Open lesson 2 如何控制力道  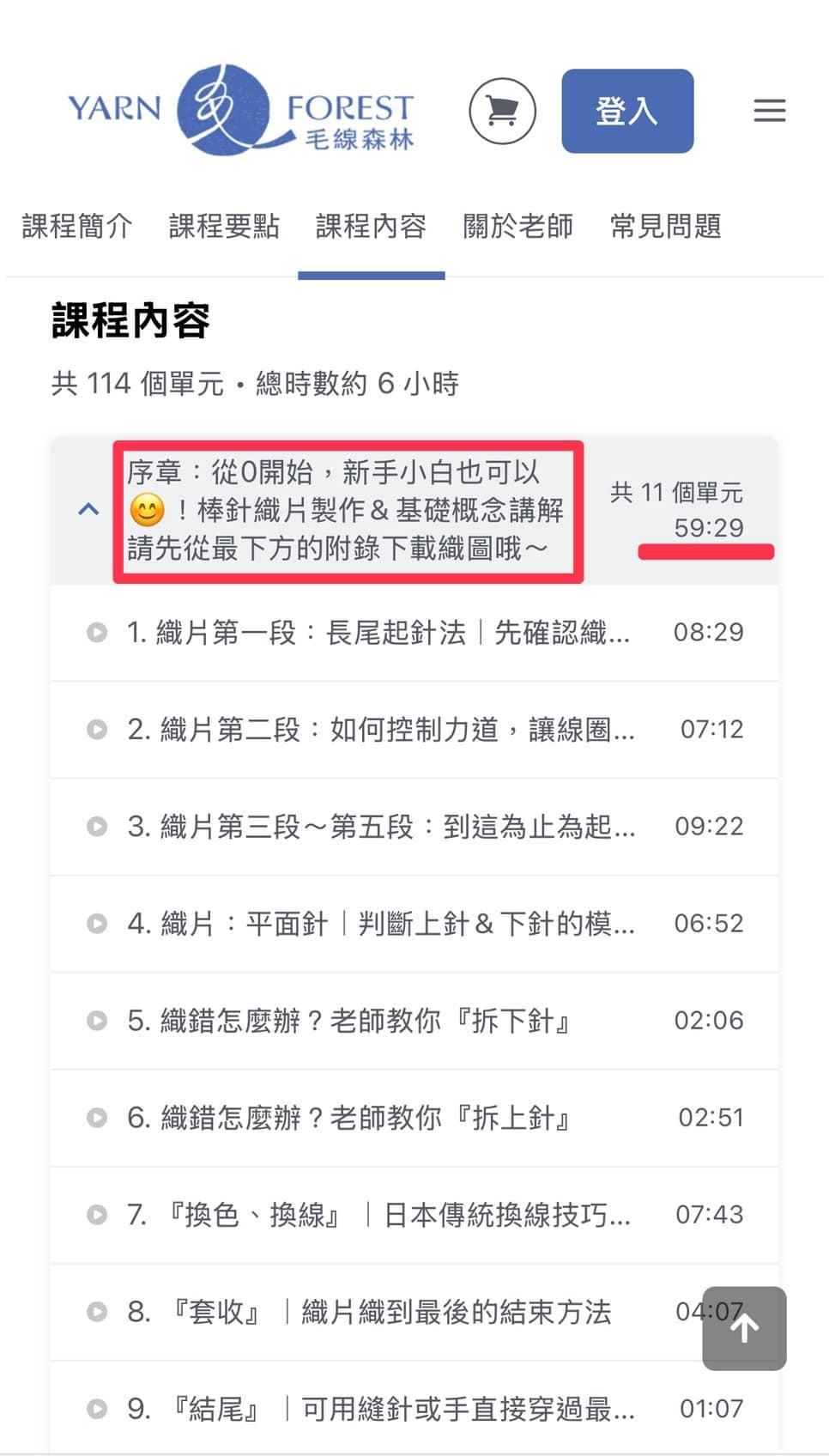pyautogui.click(x=378, y=731)
